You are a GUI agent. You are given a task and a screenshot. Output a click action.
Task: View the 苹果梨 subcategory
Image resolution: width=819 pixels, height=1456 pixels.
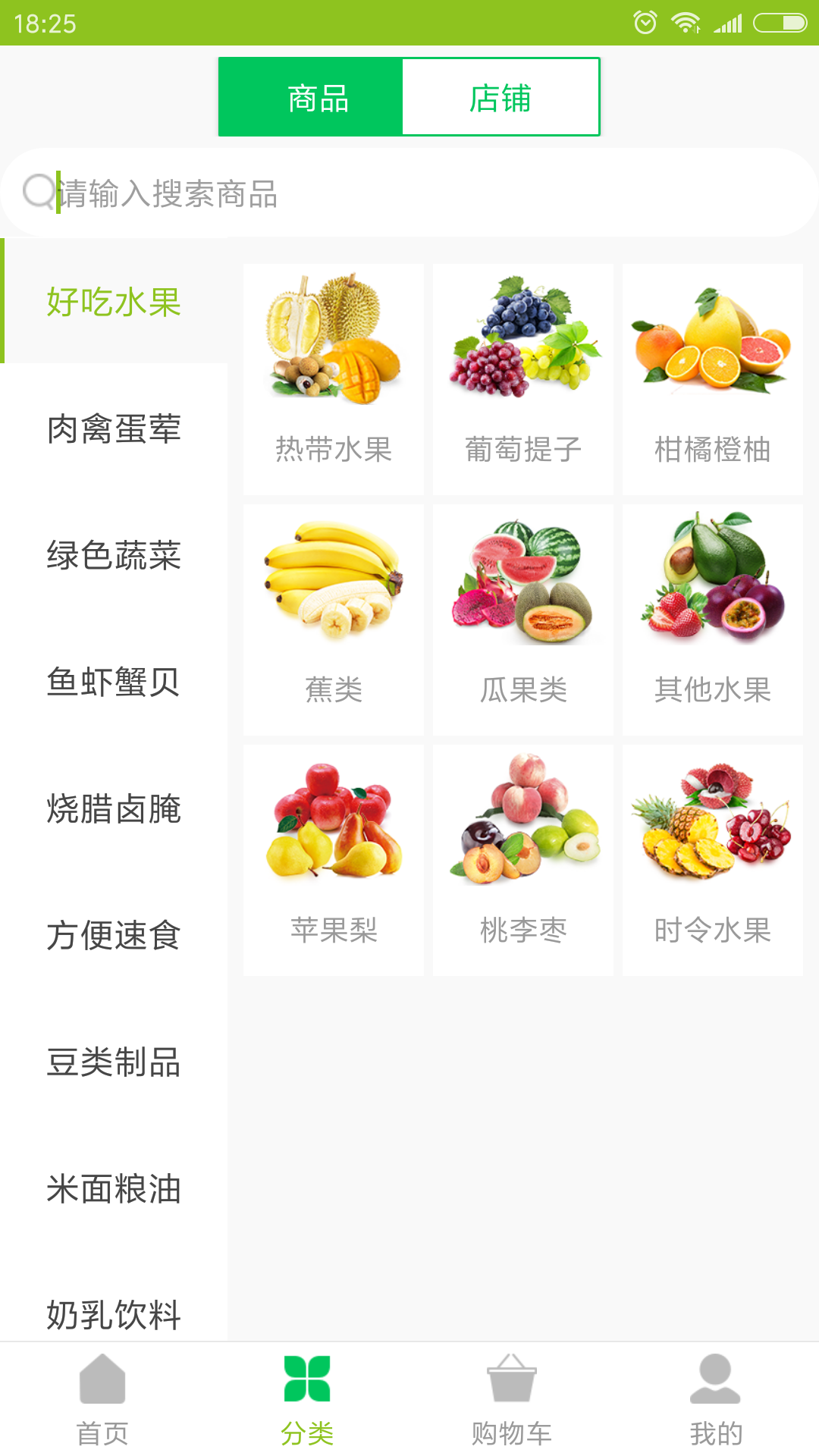pos(334,860)
